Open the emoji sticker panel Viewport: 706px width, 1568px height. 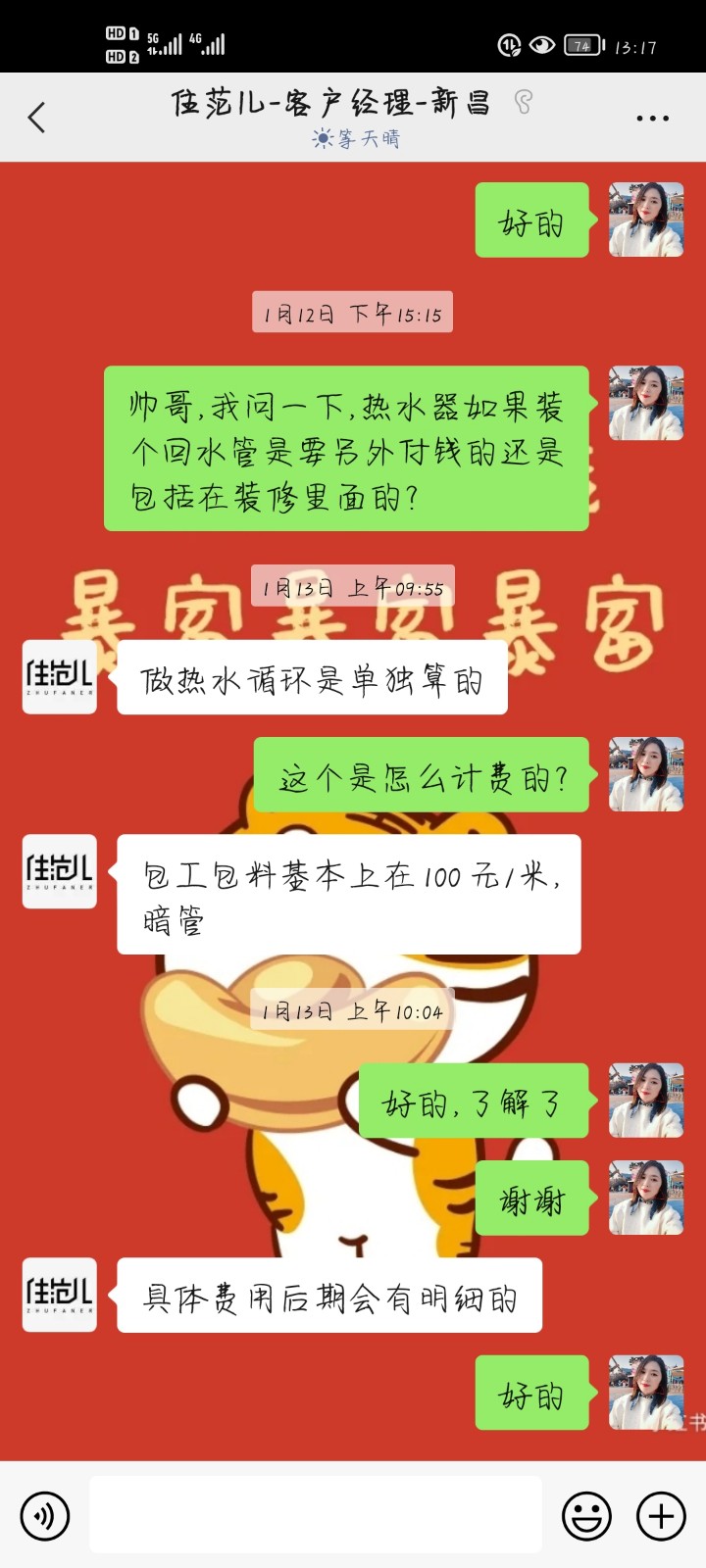[x=586, y=1516]
